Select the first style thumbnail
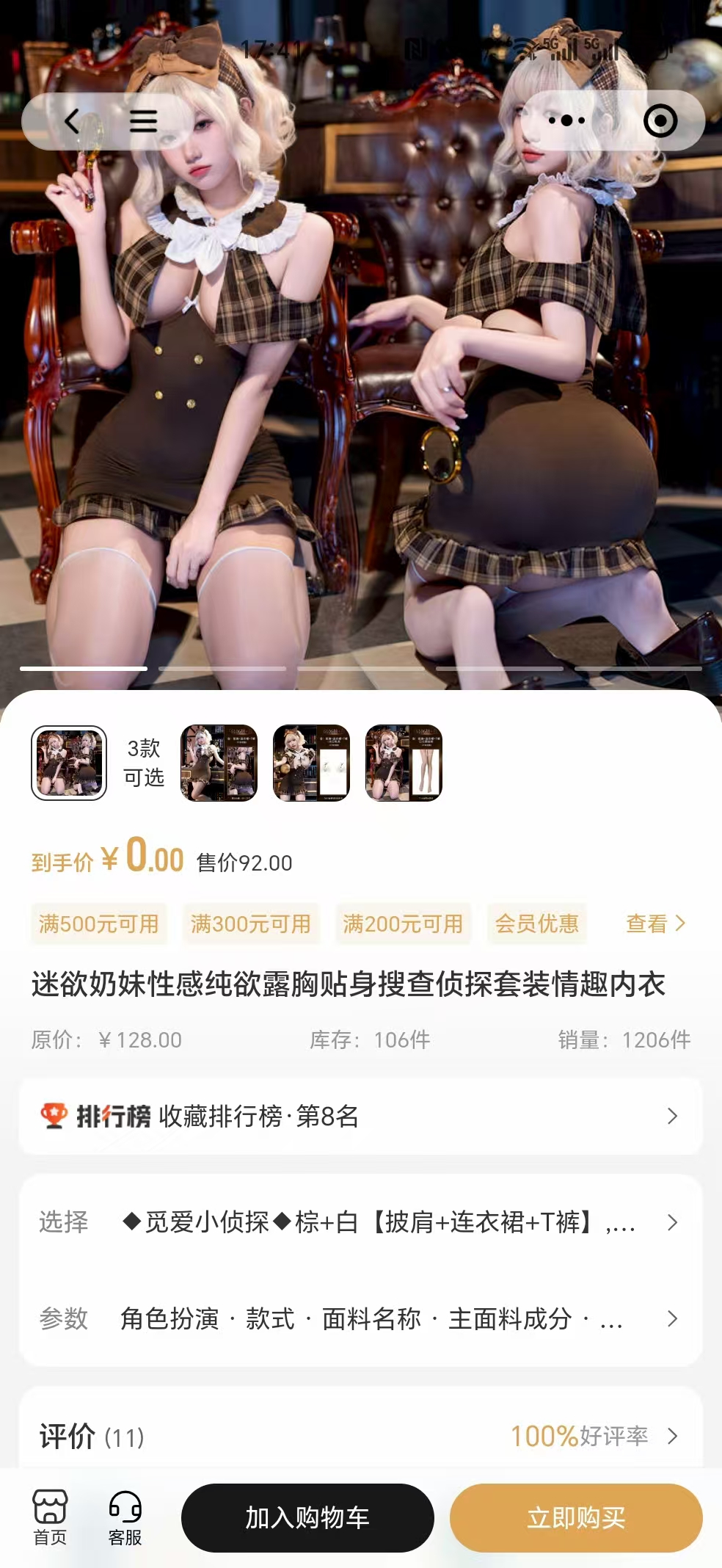 69,763
